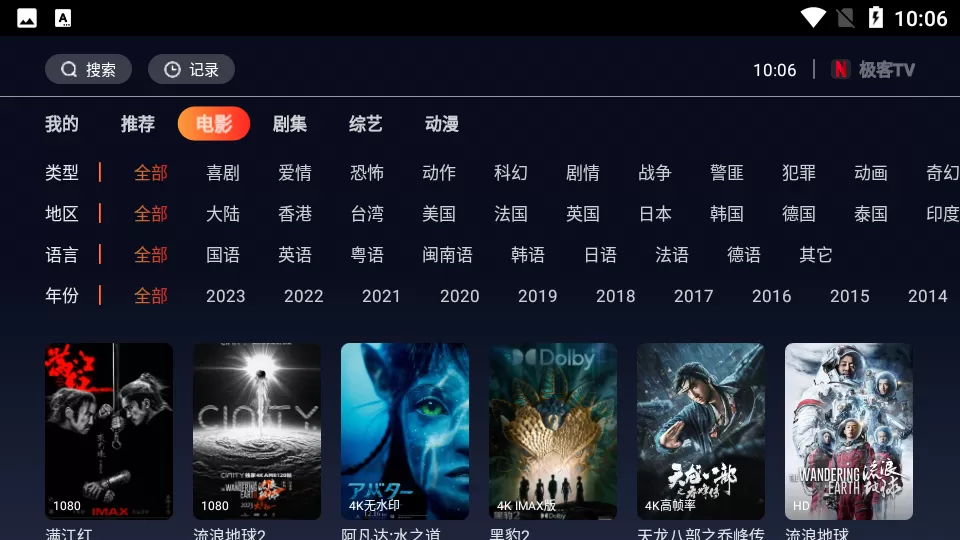Filter by 科幻 genre
The width and height of the screenshot is (960, 540).
[511, 173]
